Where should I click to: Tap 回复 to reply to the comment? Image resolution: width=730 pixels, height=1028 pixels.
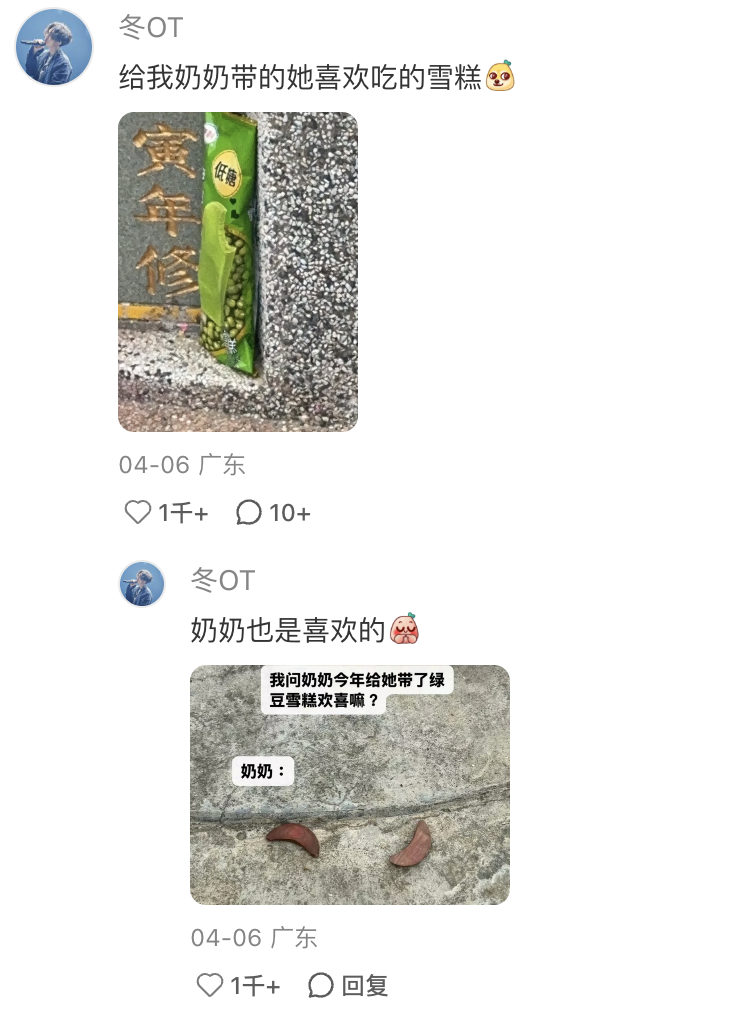[348, 985]
